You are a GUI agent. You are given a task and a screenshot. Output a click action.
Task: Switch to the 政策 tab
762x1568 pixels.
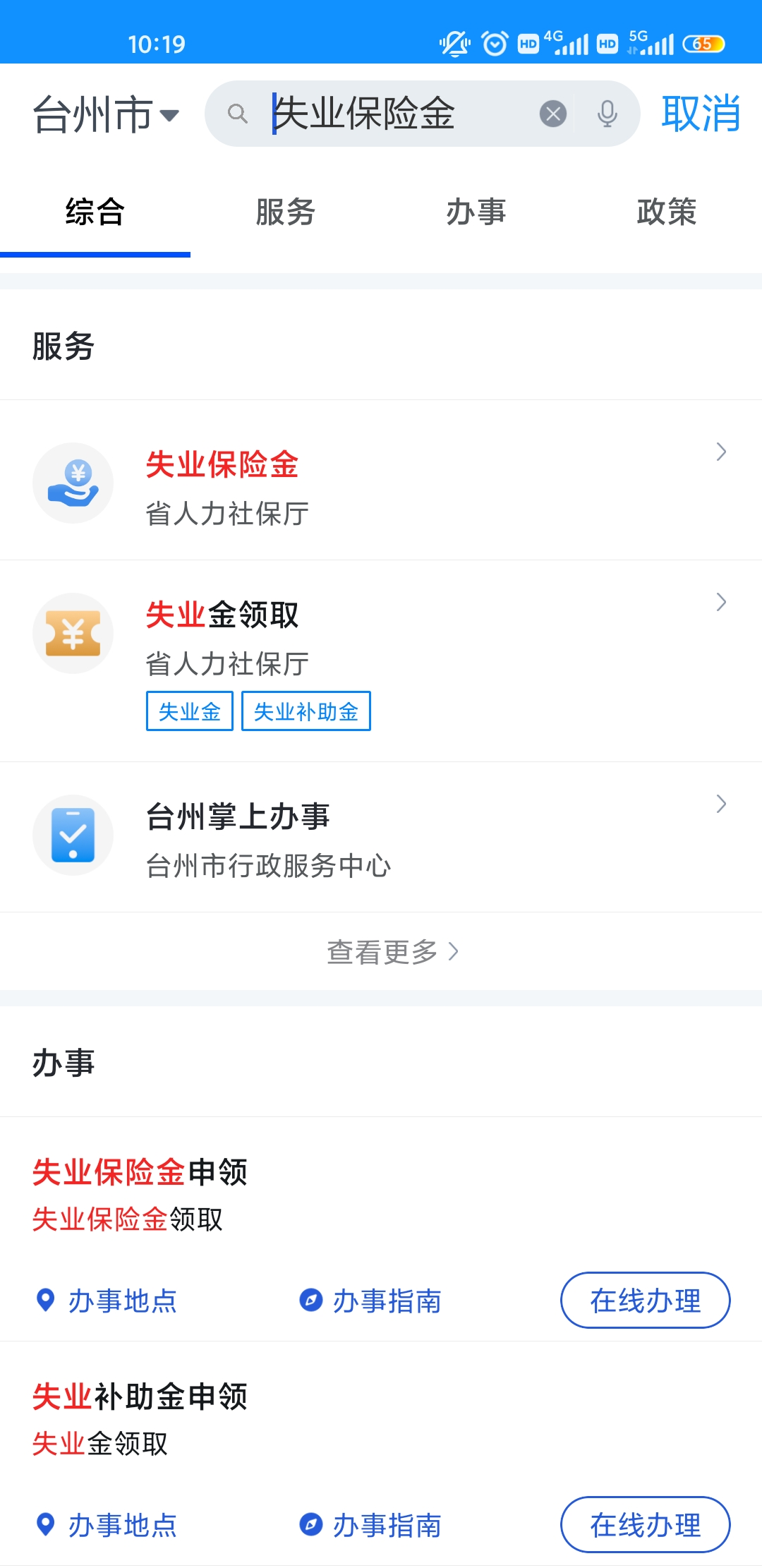pyautogui.click(x=666, y=212)
